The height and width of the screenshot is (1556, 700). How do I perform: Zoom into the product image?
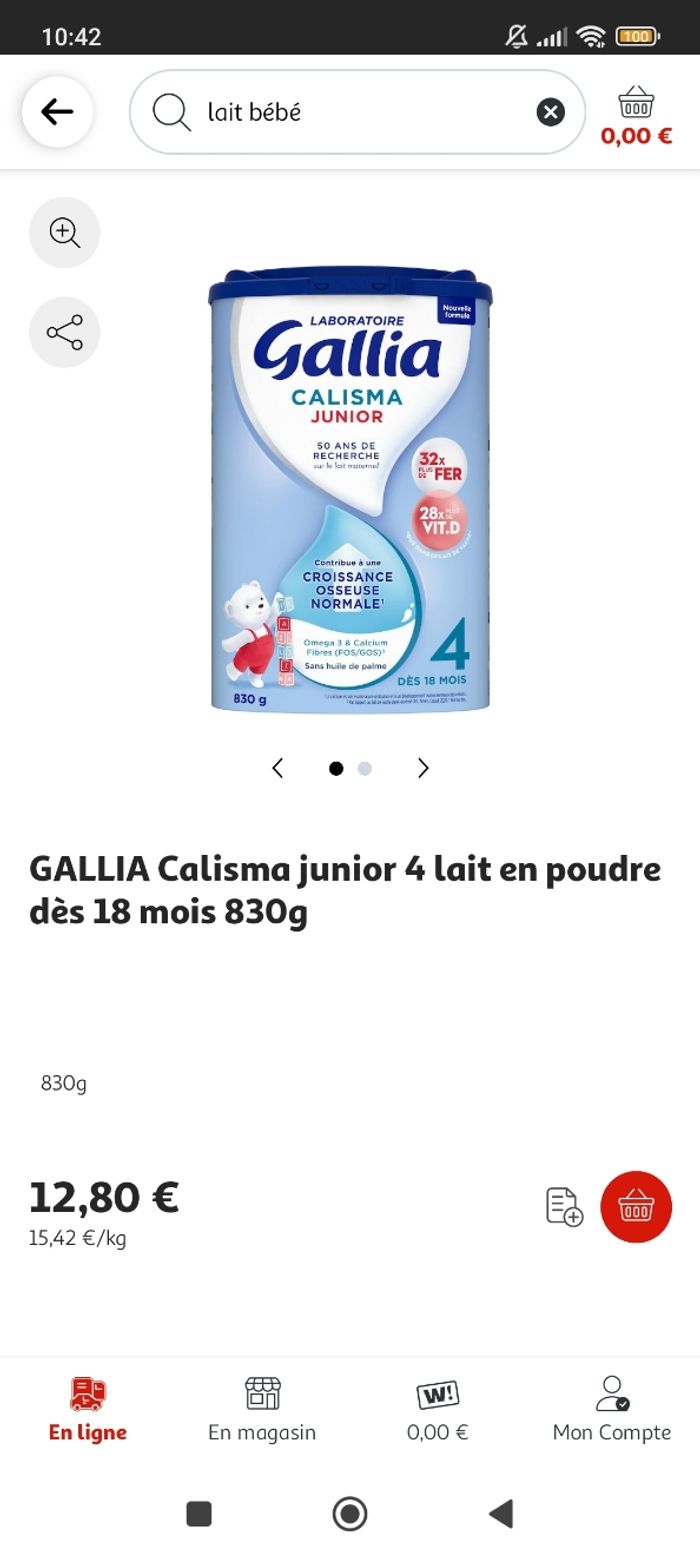(64, 233)
